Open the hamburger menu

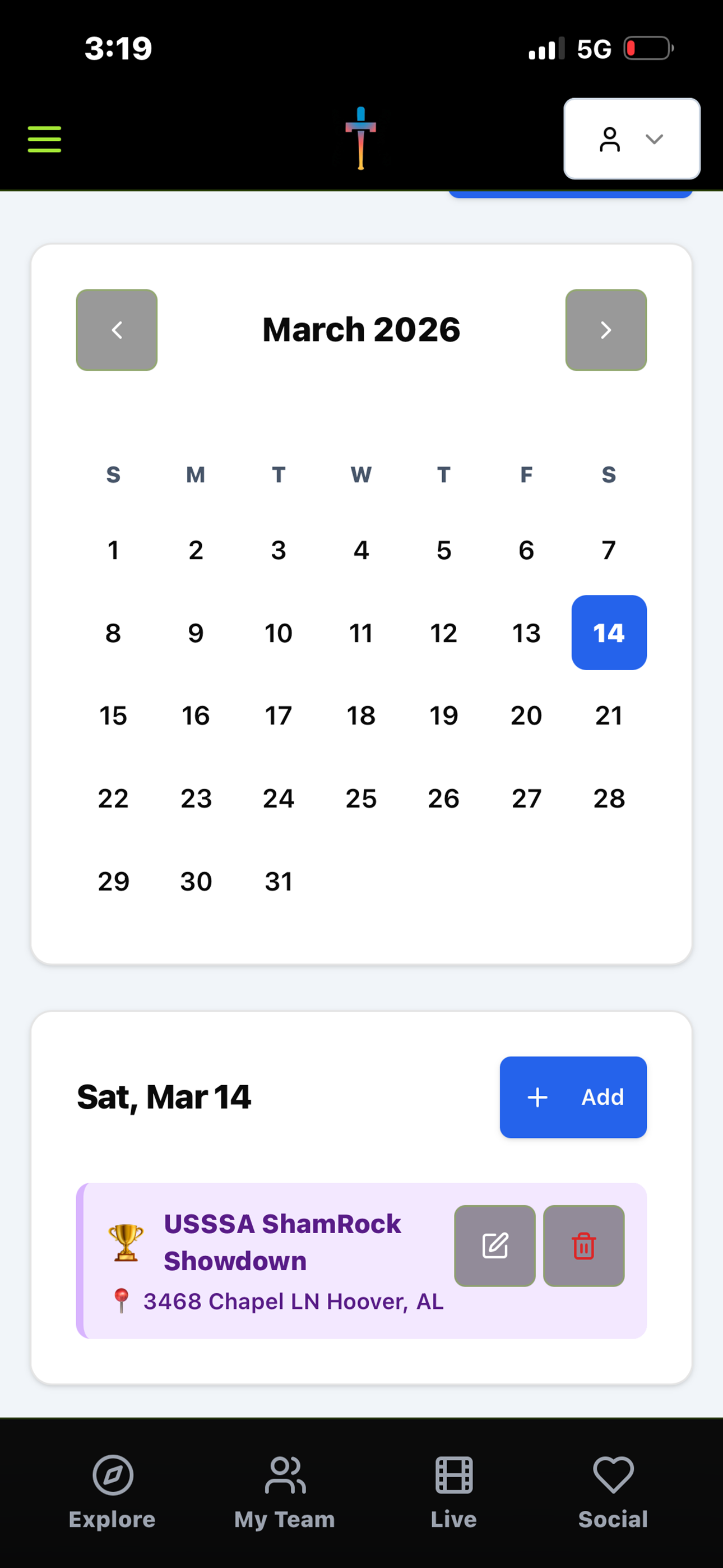(x=44, y=139)
